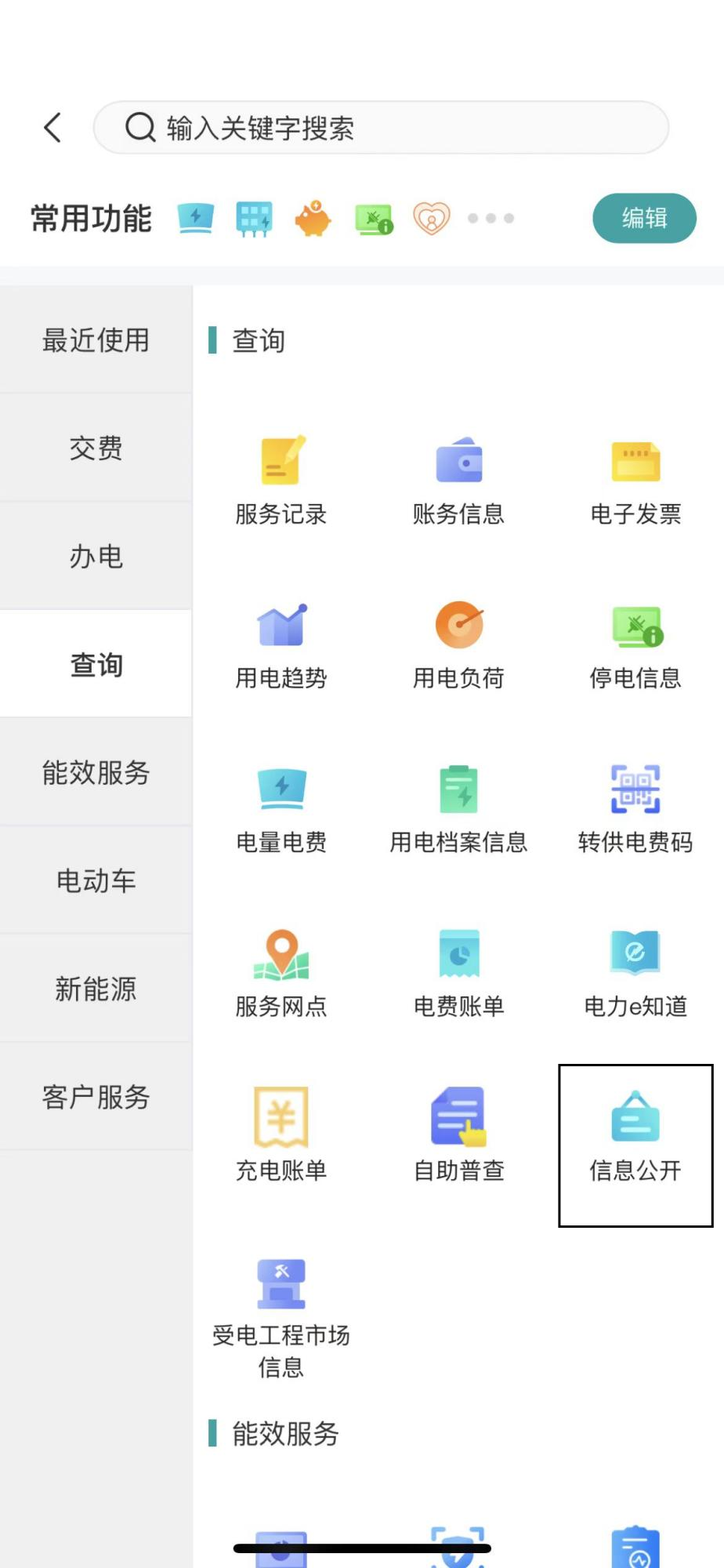724x1568 pixels.
Task: Select the 新能源 category
Action: [x=96, y=989]
